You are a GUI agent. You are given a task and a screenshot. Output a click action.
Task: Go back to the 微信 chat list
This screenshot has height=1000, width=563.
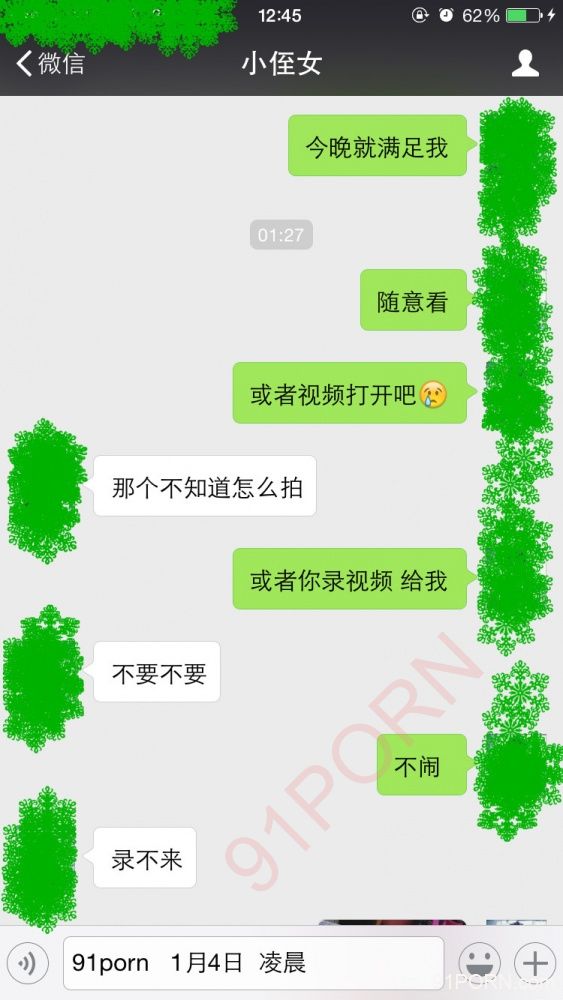tap(50, 64)
